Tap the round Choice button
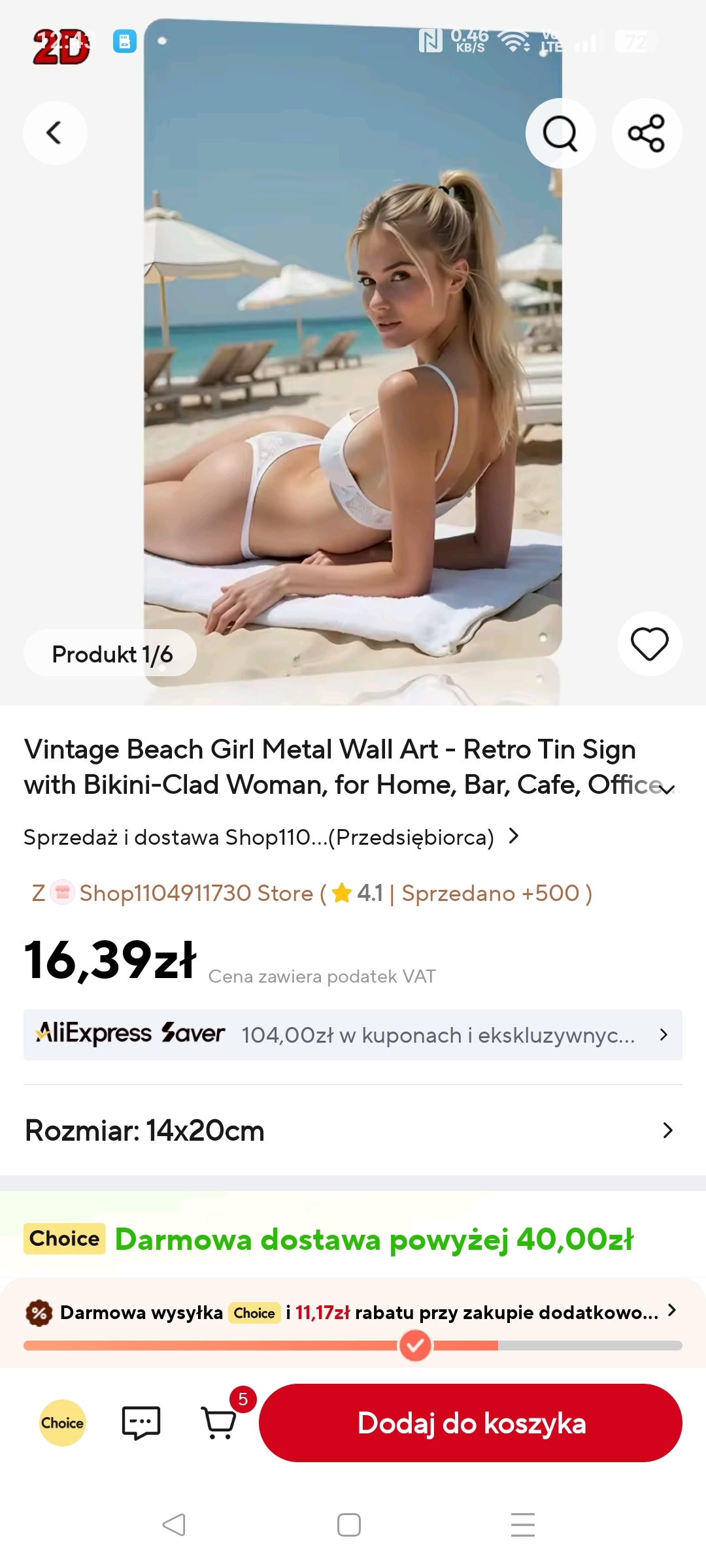This screenshot has width=706, height=1568. point(63,1423)
